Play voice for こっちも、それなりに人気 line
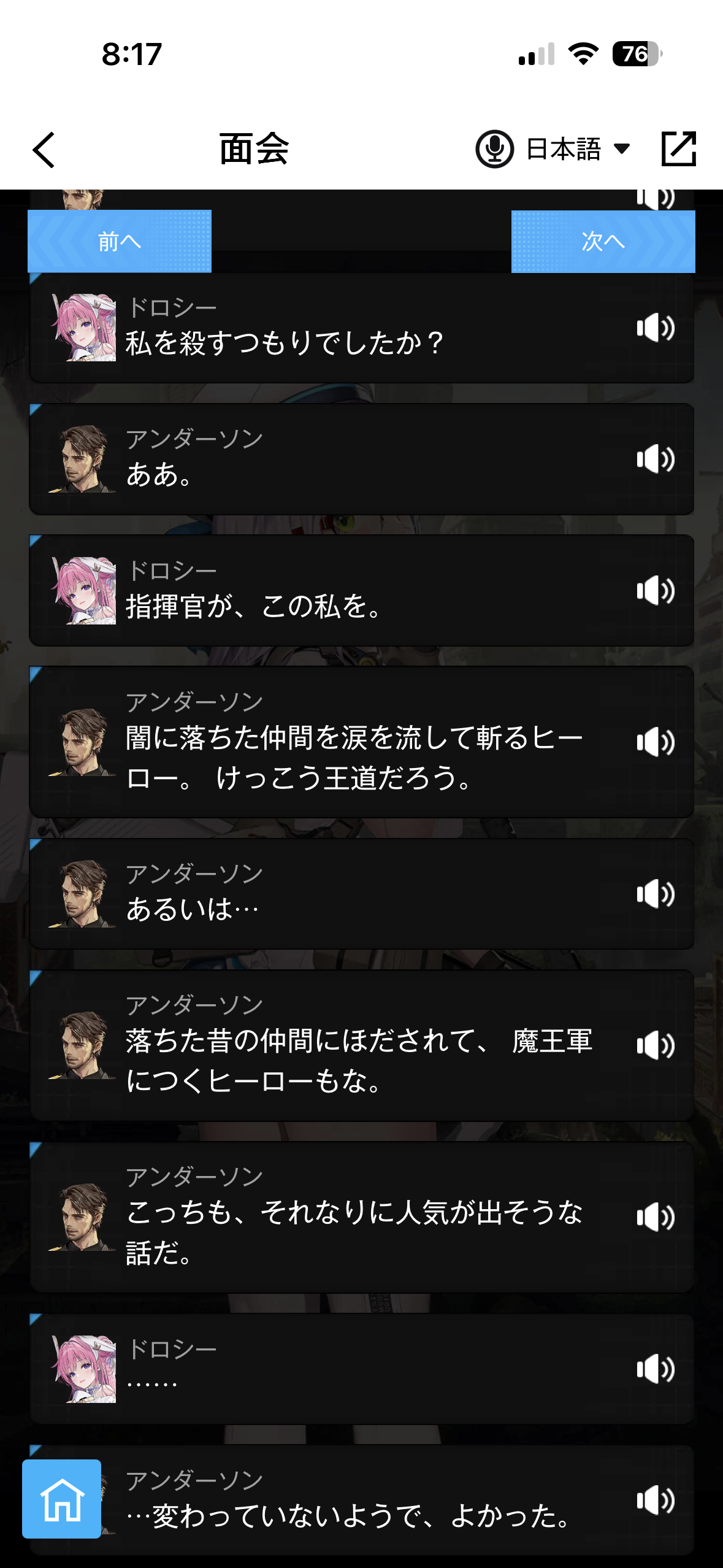Screen dimensions: 723x1568 (x=655, y=1217)
